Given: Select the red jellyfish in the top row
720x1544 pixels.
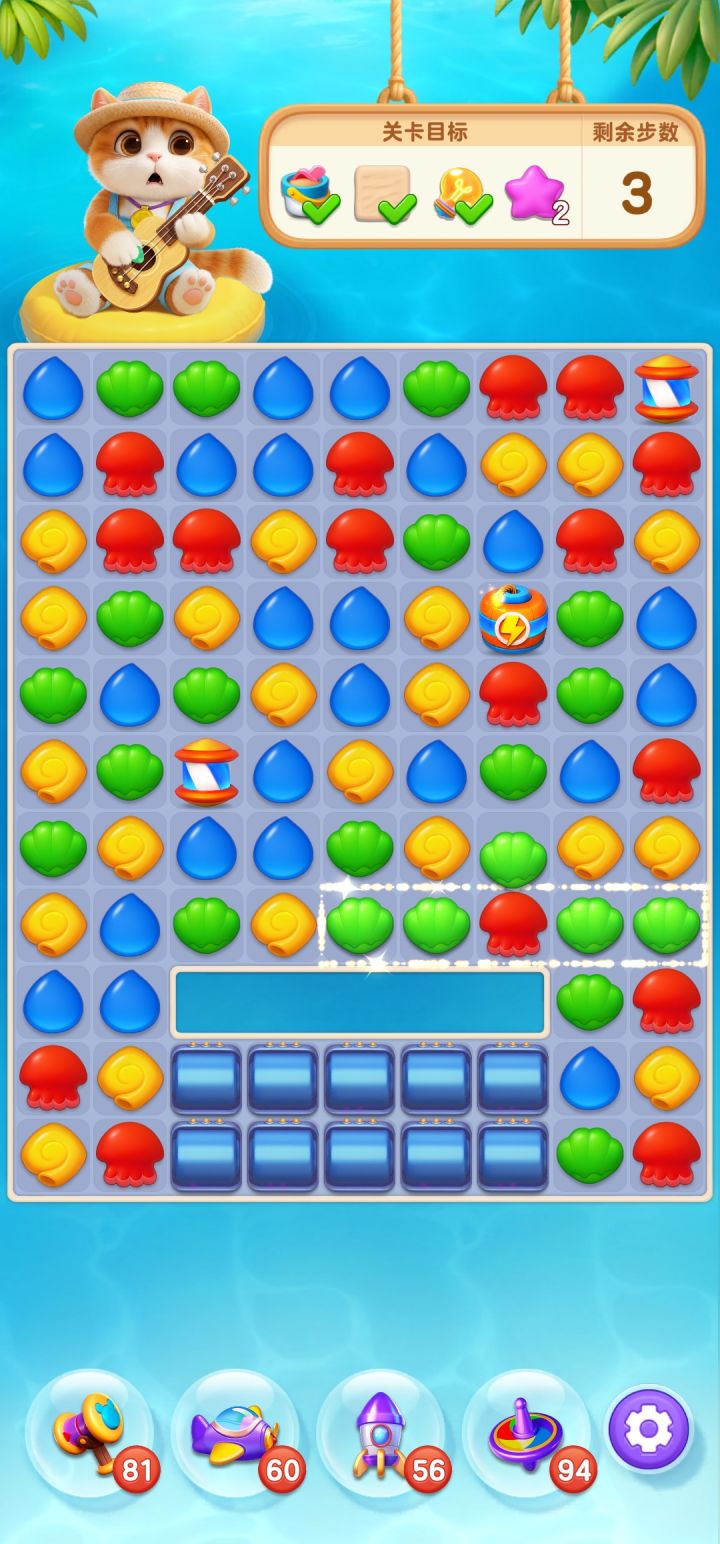Looking at the screenshot, I should [x=512, y=391].
